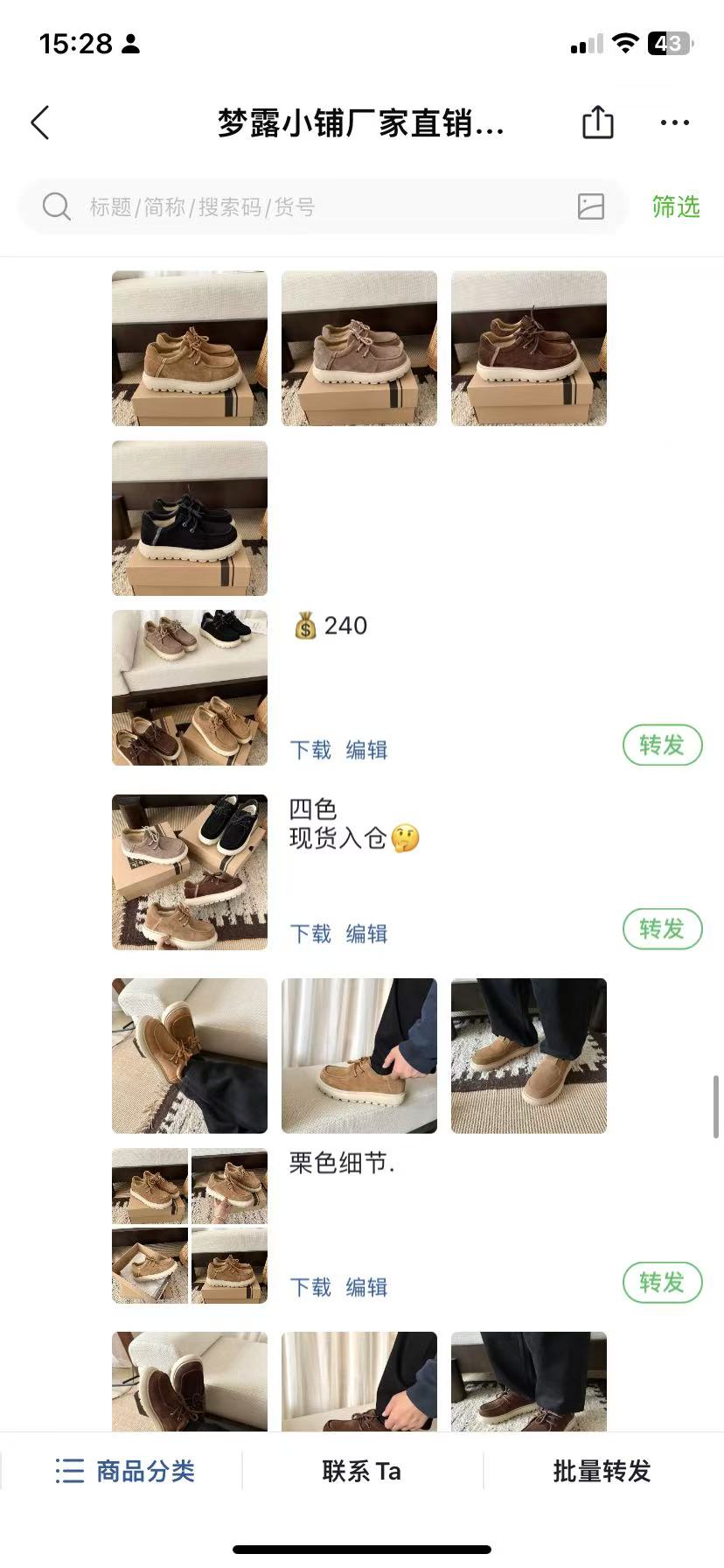This screenshot has height=1568, width=724.
Task: Forward the 栗色细节 post
Action: (x=662, y=1283)
